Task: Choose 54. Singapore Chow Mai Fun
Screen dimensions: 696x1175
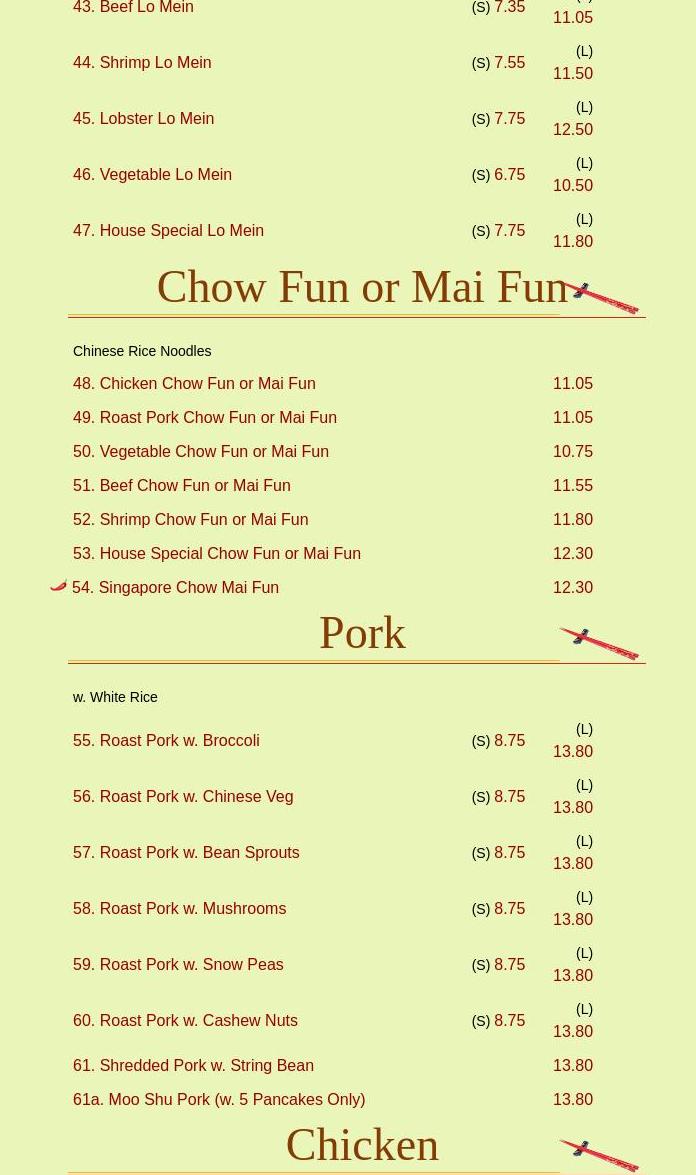Action: [175, 587]
